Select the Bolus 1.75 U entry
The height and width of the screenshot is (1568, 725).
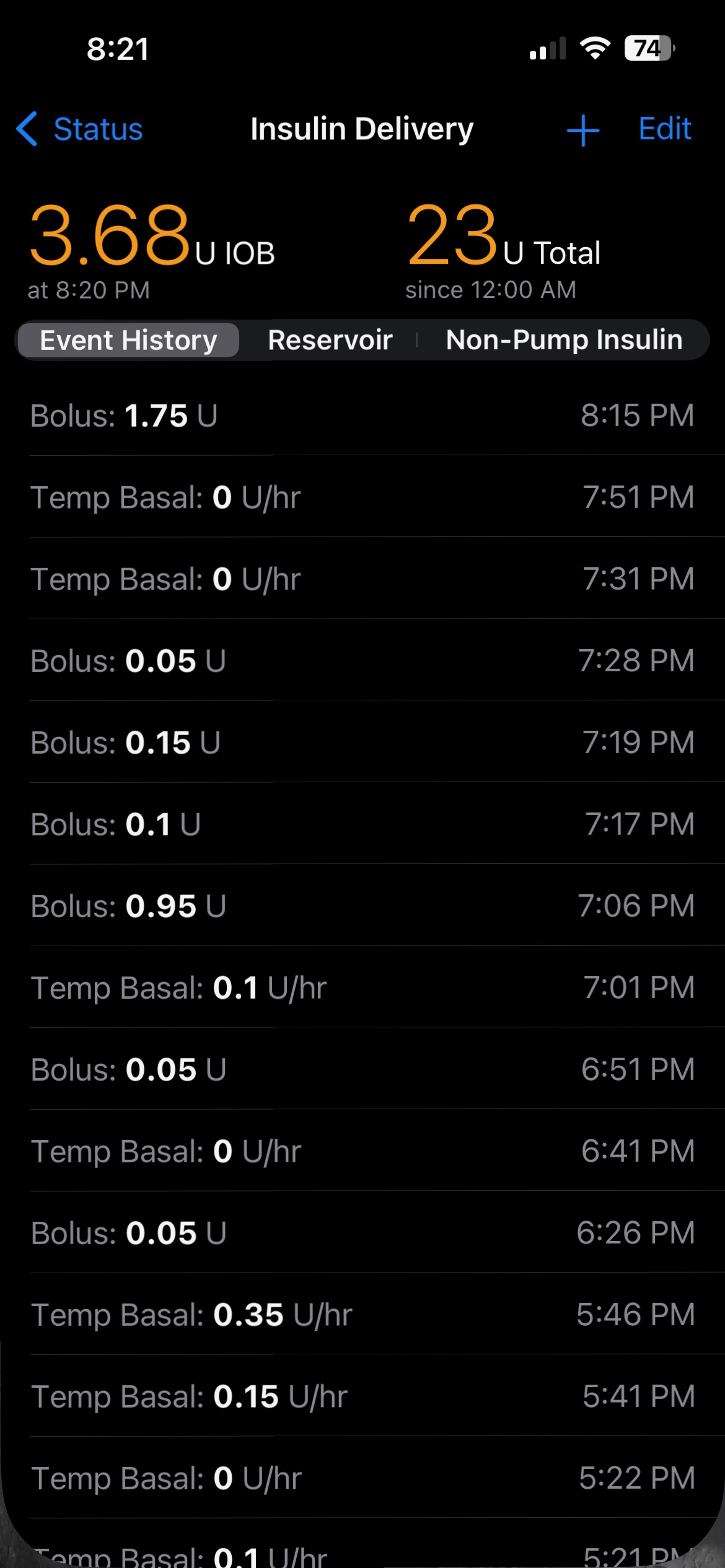[362, 416]
